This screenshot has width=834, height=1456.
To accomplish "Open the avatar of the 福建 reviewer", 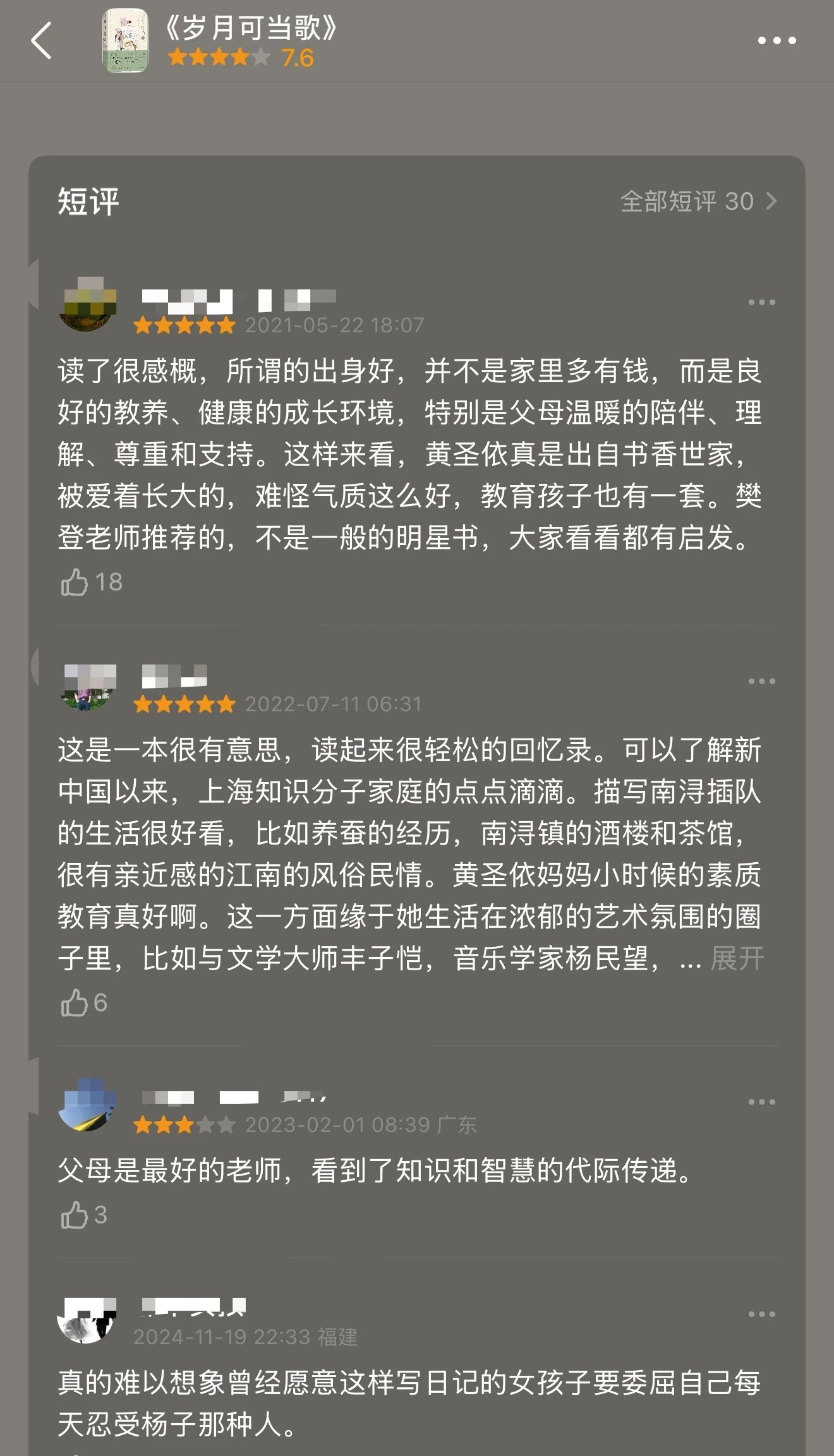I will pos(87,1319).
